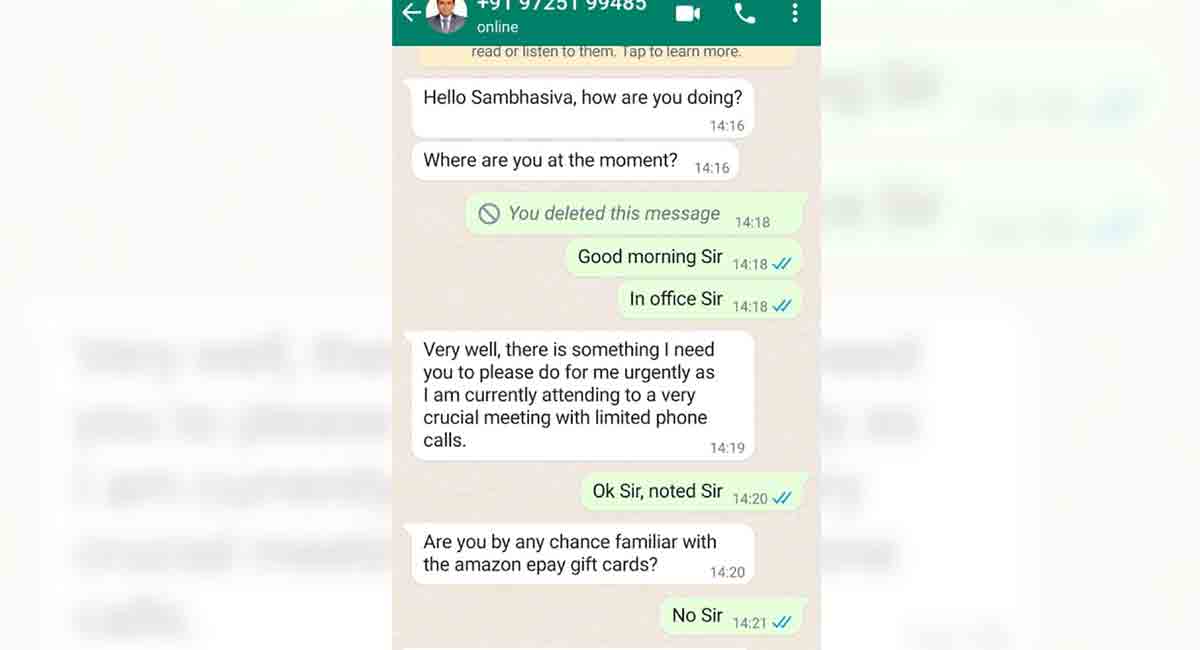Open the contact's profile photo in the header
This screenshot has height=650, width=1200.
446,15
